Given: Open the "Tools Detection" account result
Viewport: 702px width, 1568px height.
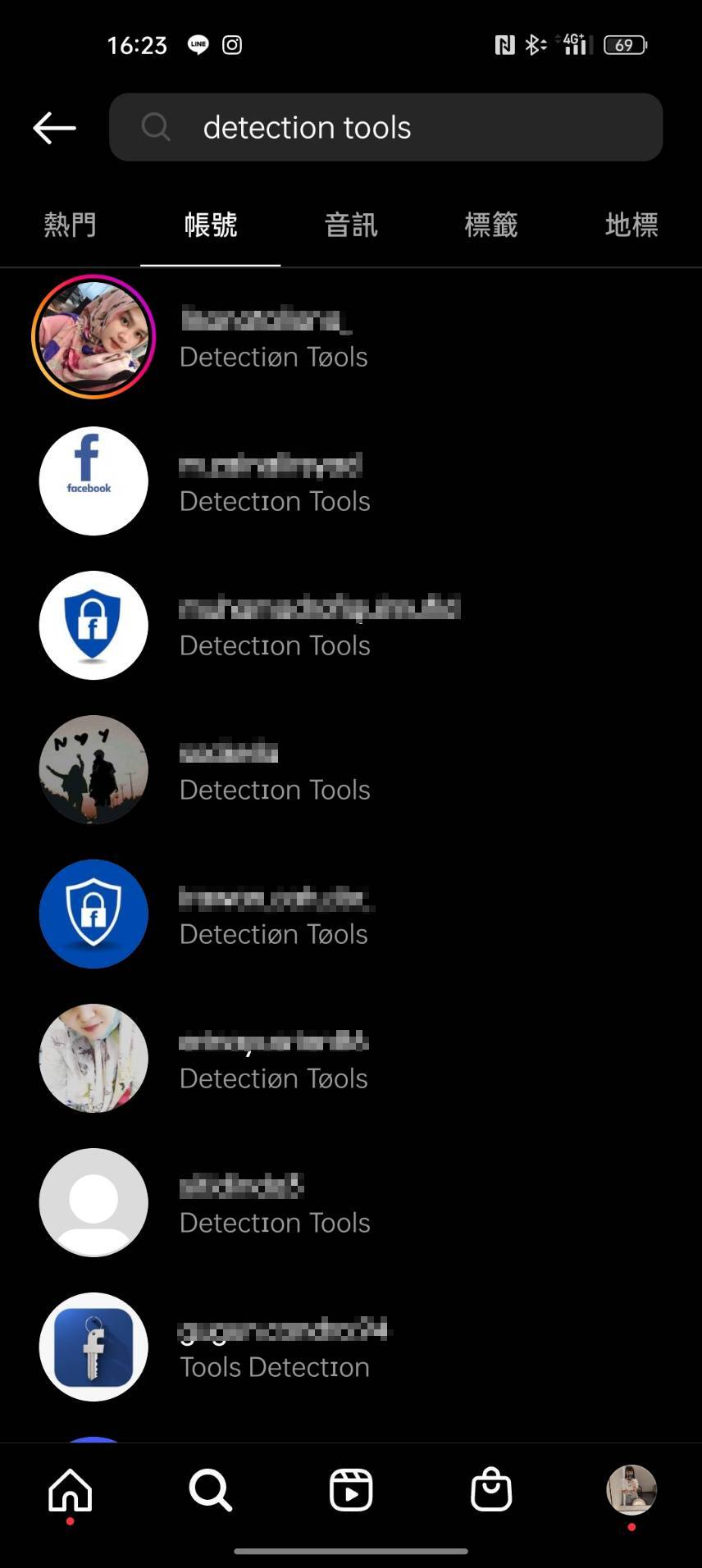Looking at the screenshot, I should [x=351, y=1347].
